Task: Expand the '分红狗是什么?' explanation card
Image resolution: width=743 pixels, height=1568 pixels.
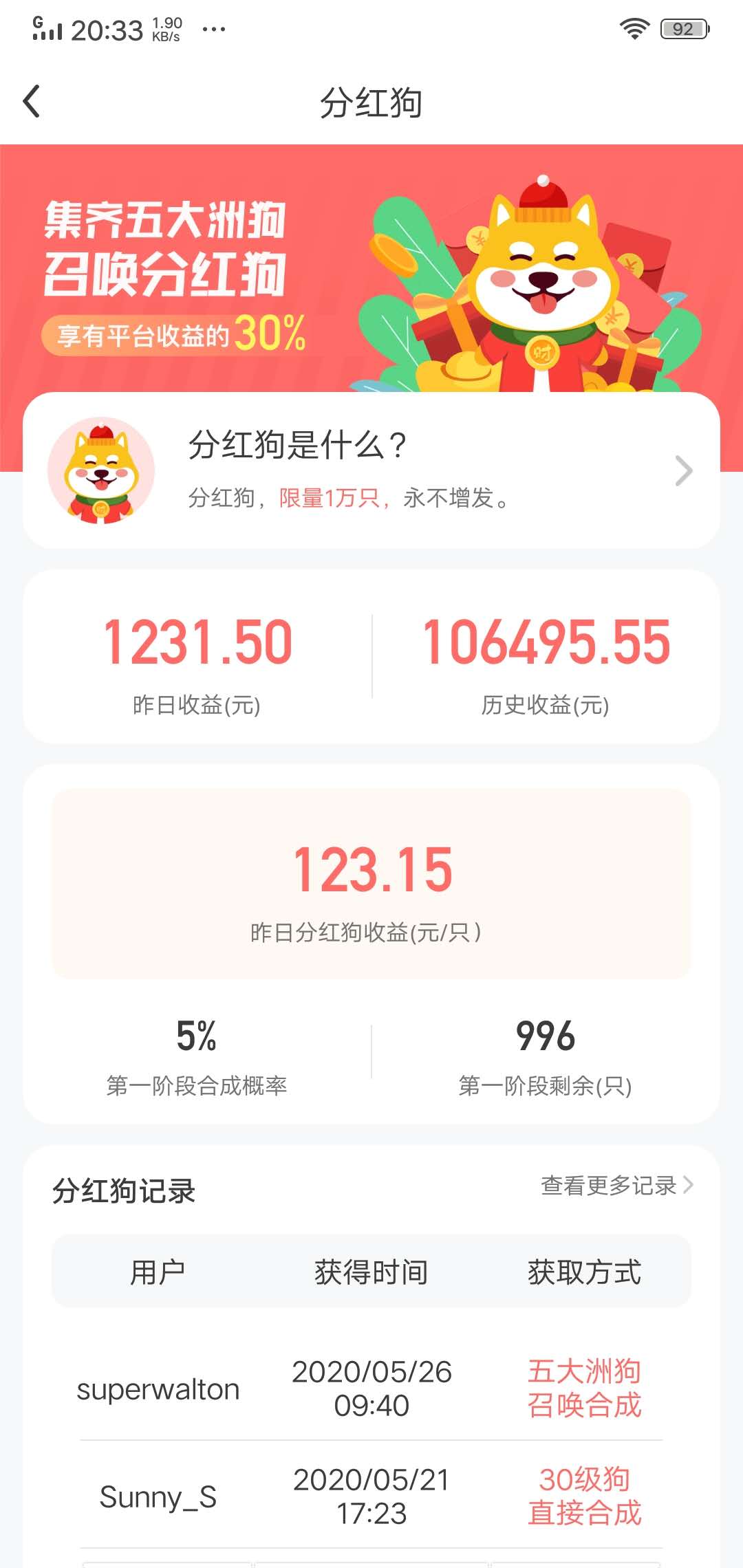Action: 296,446
